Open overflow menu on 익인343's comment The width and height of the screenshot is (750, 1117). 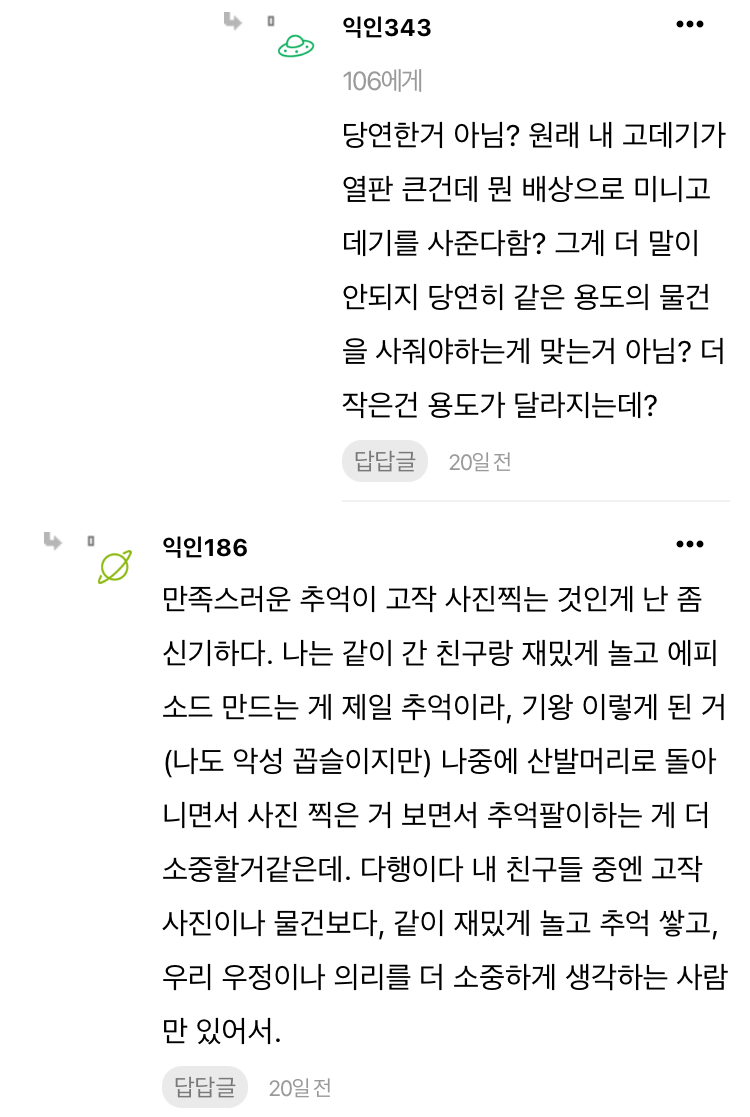coord(690,24)
